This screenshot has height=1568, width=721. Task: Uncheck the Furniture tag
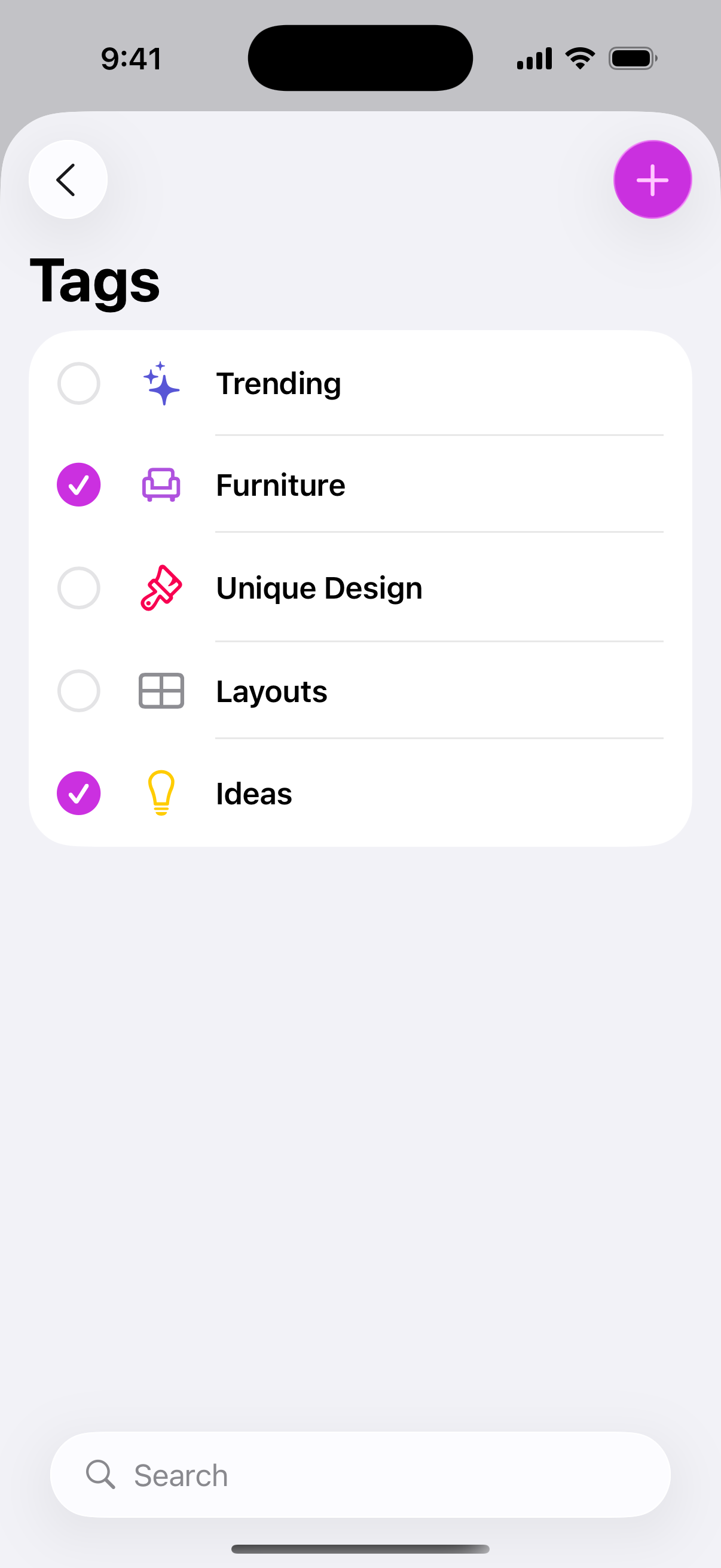tap(78, 485)
